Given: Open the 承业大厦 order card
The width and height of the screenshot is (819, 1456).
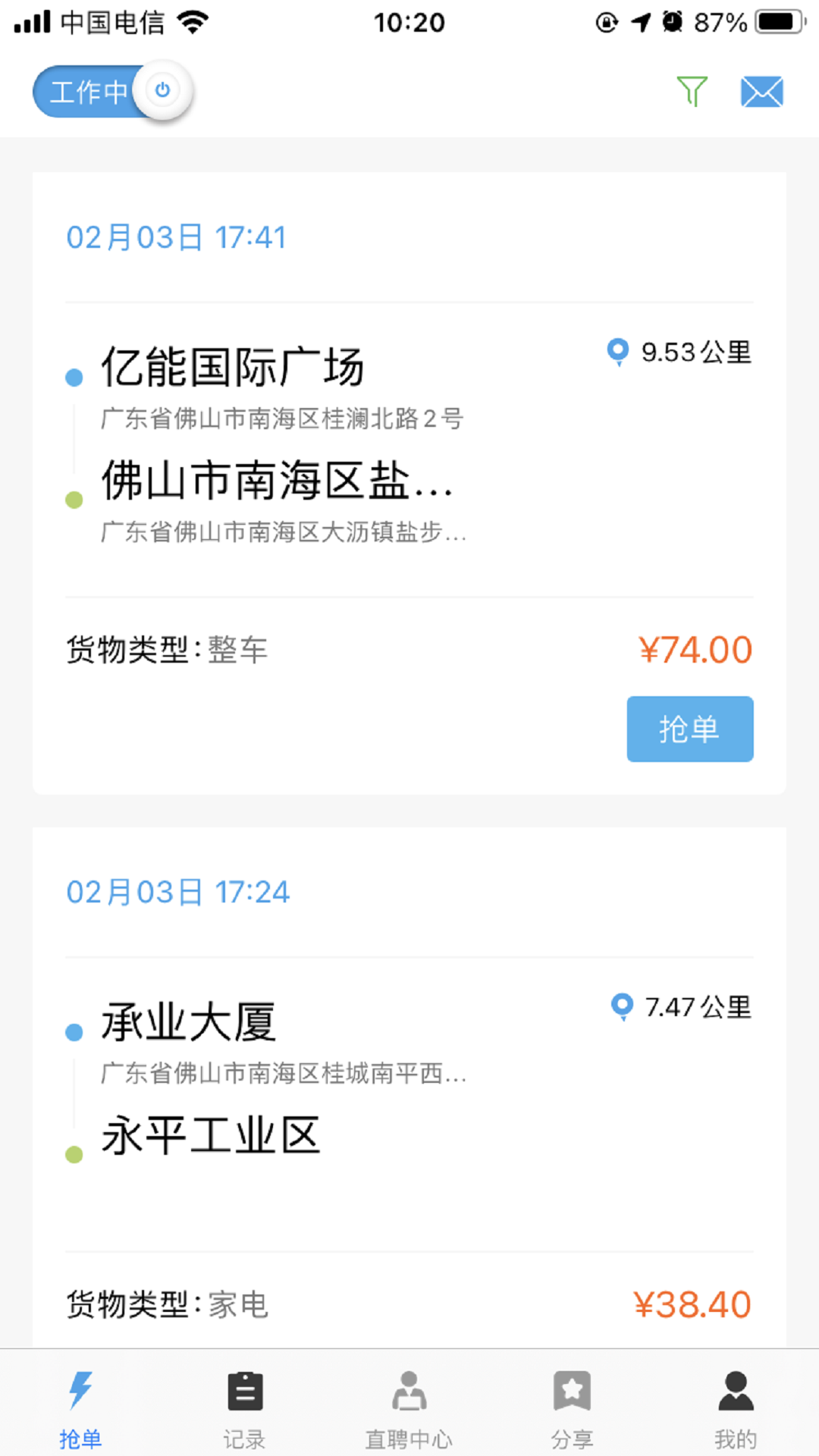Looking at the screenshot, I should [x=409, y=1087].
